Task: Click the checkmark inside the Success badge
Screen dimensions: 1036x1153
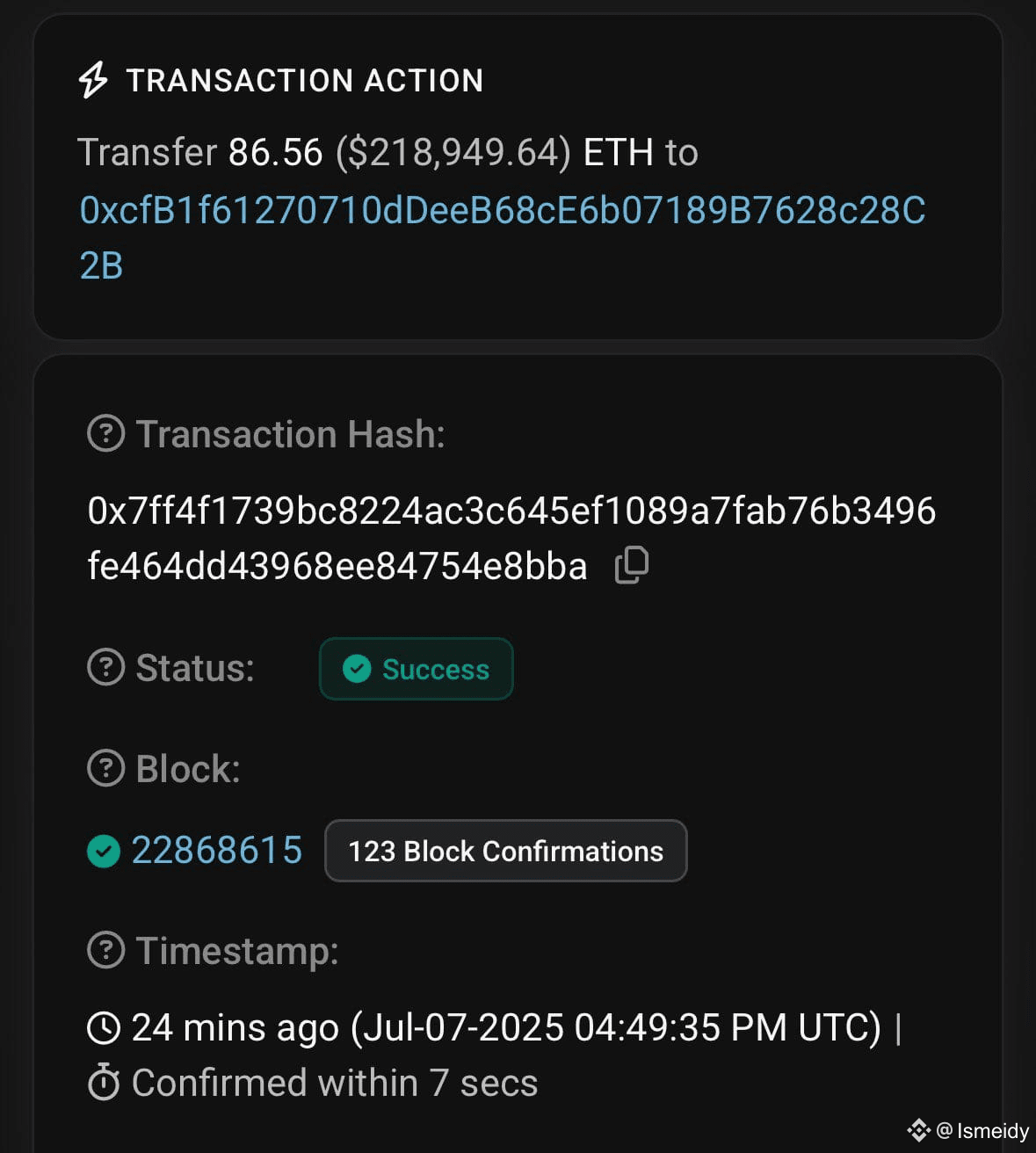Action: tap(356, 669)
